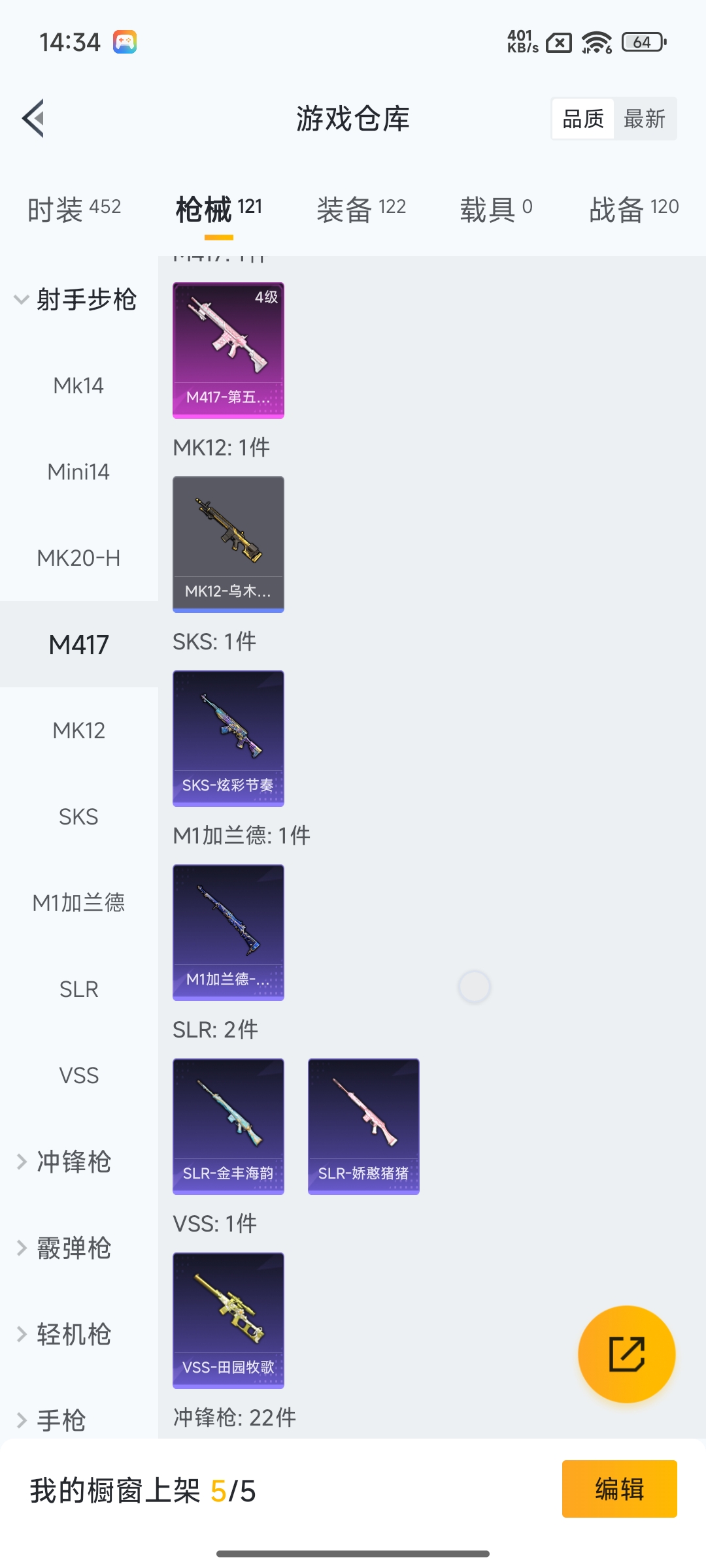Click the back arrow icon
The height and width of the screenshot is (1568, 706).
tap(32, 118)
